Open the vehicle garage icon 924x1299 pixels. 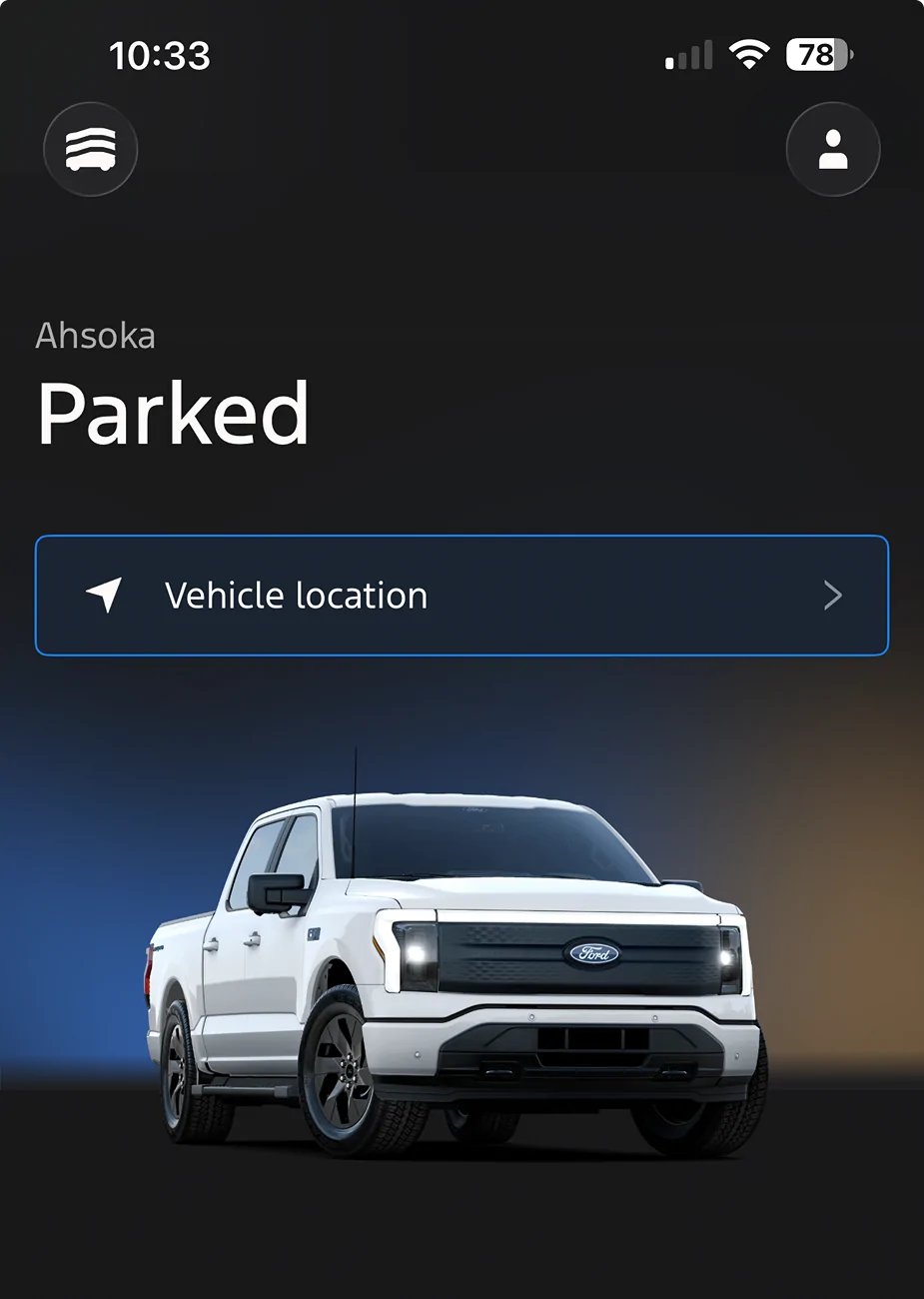click(90, 150)
